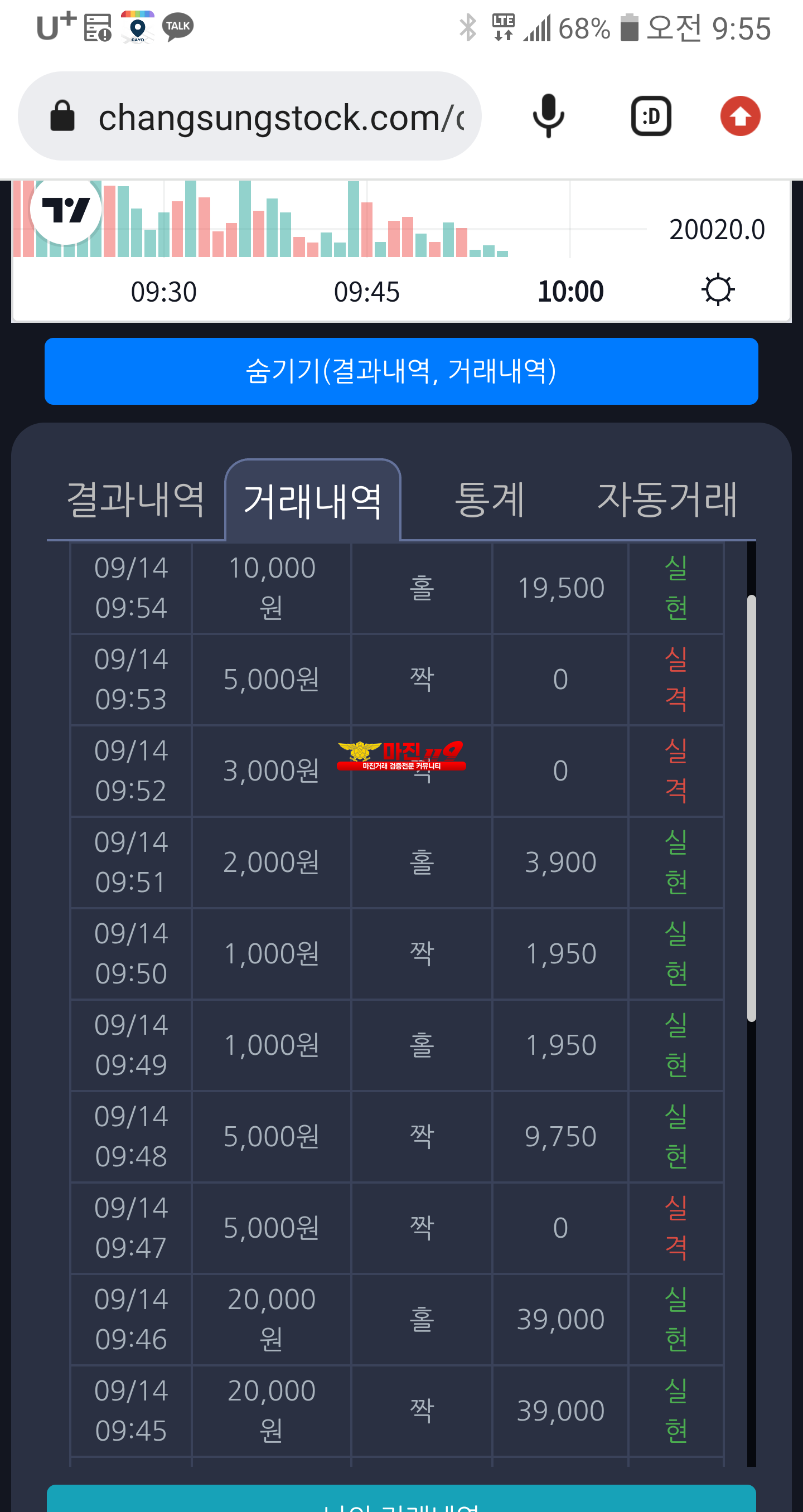Select the 거래내역 tab
Viewport: 803px width, 1512px height.
pyautogui.click(x=313, y=501)
